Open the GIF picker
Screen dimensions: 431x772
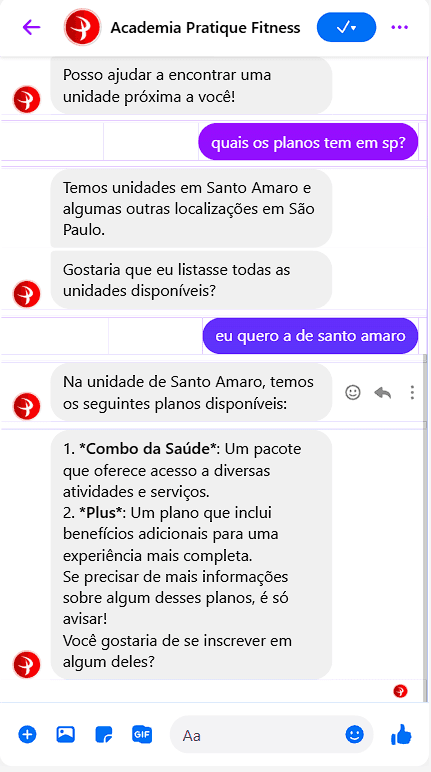142,735
